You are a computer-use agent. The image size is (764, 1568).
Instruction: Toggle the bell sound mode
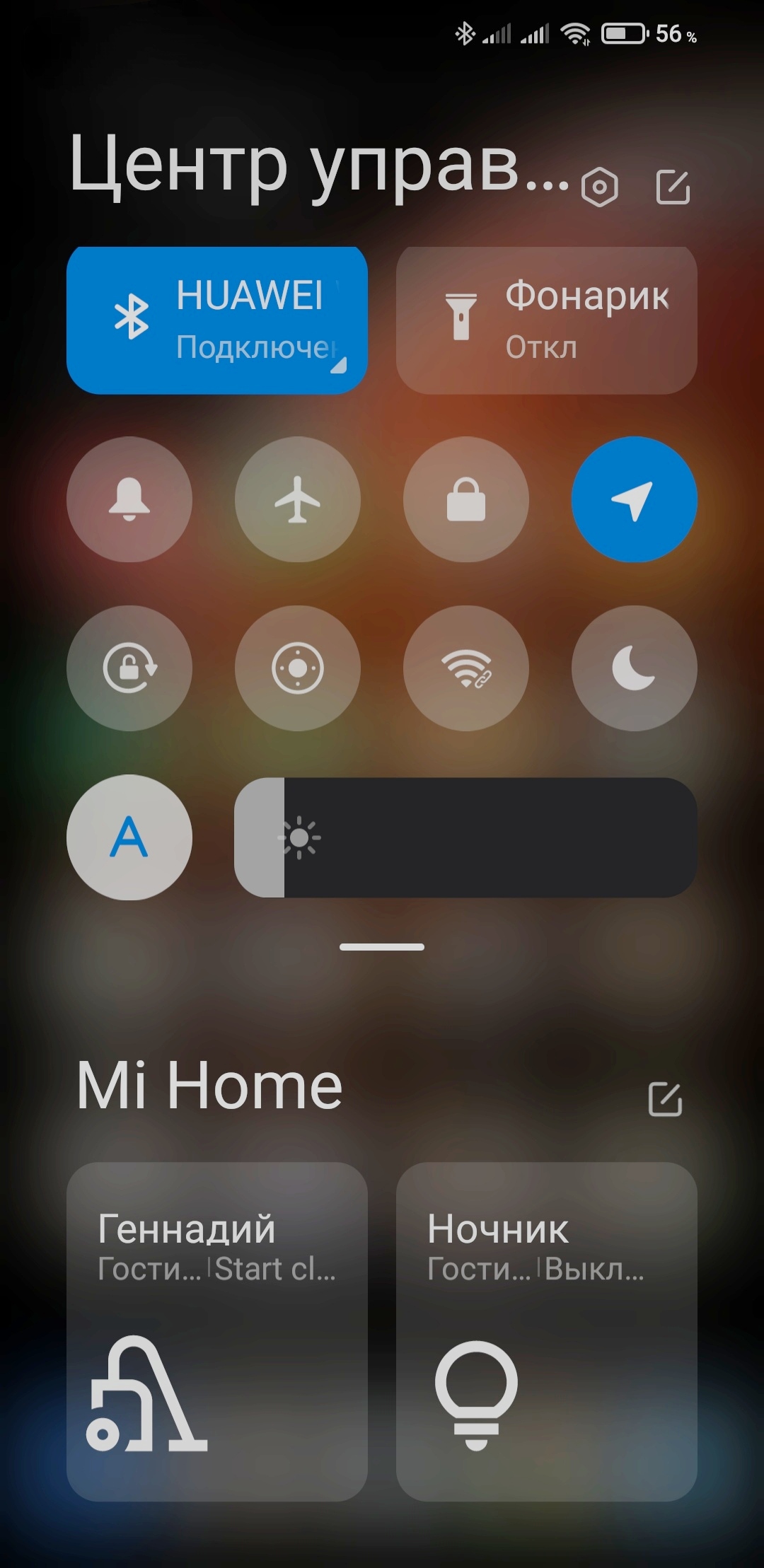pos(129,499)
